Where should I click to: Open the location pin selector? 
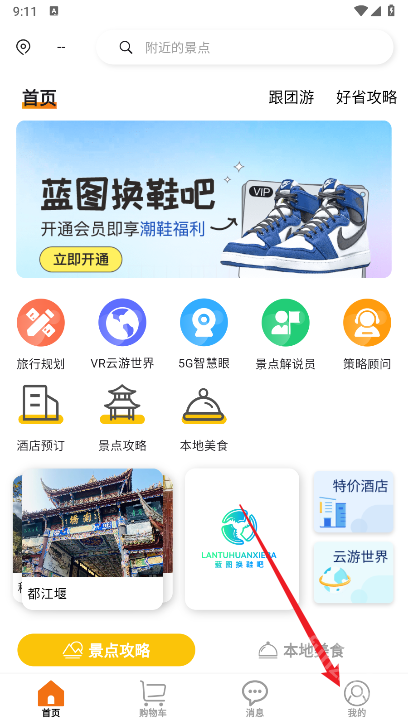23,47
